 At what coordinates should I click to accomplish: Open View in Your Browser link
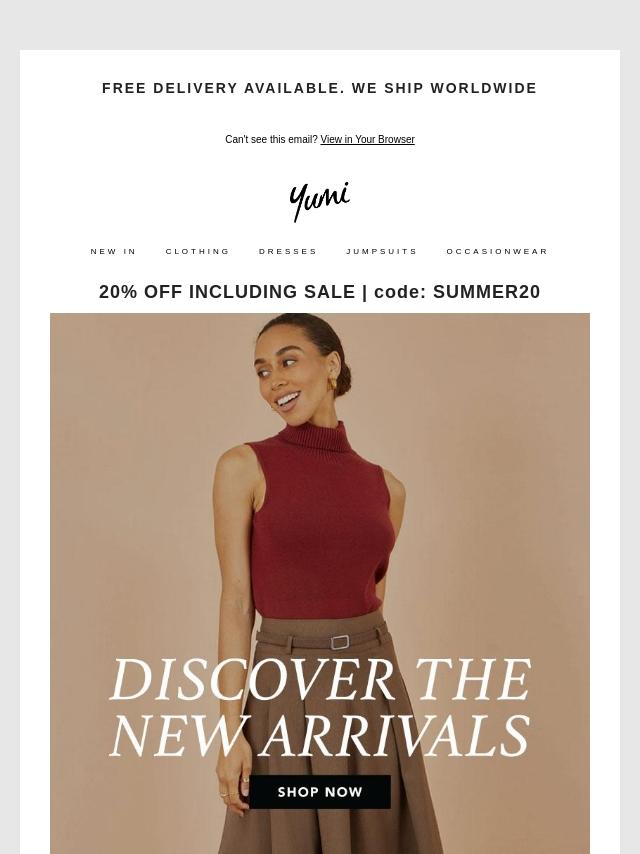(x=367, y=140)
